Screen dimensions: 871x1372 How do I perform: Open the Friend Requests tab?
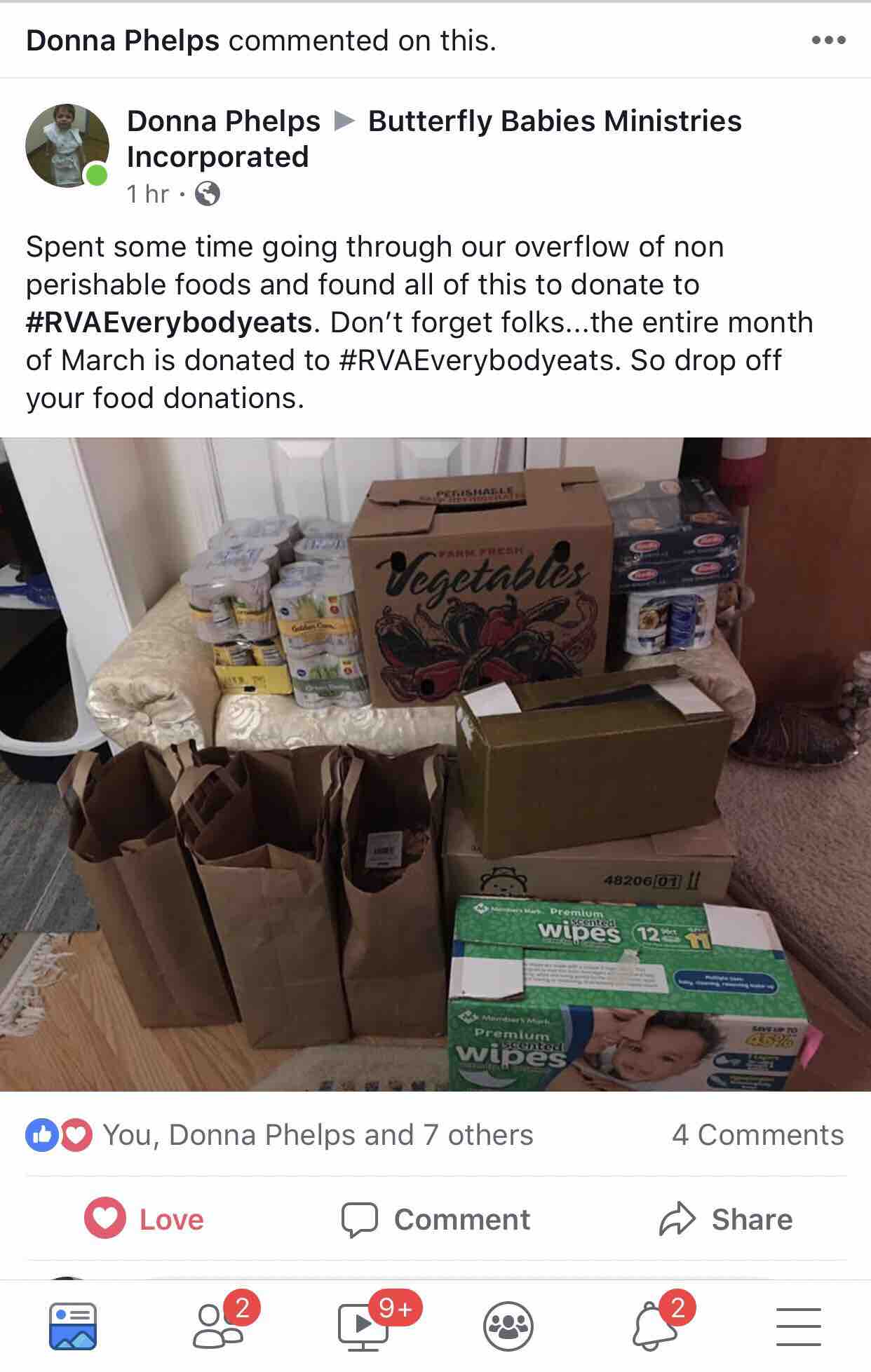[x=219, y=1326]
